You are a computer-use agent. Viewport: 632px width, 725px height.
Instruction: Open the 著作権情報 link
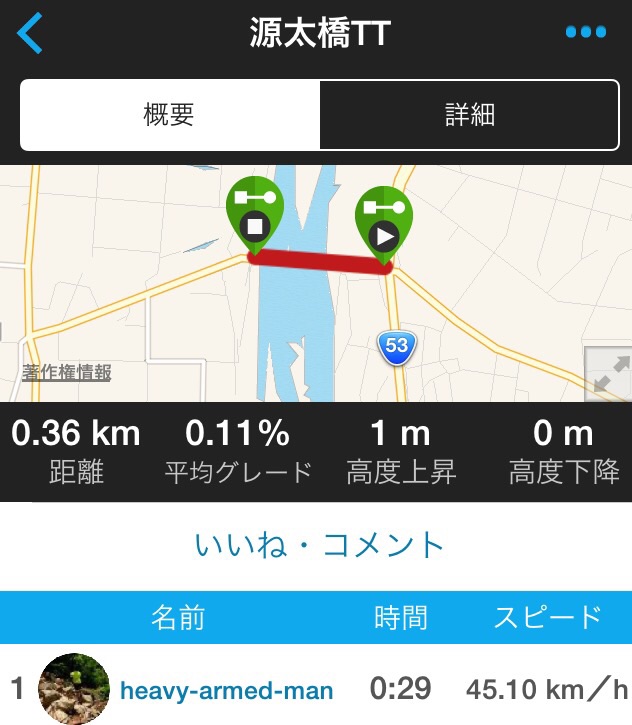67,373
